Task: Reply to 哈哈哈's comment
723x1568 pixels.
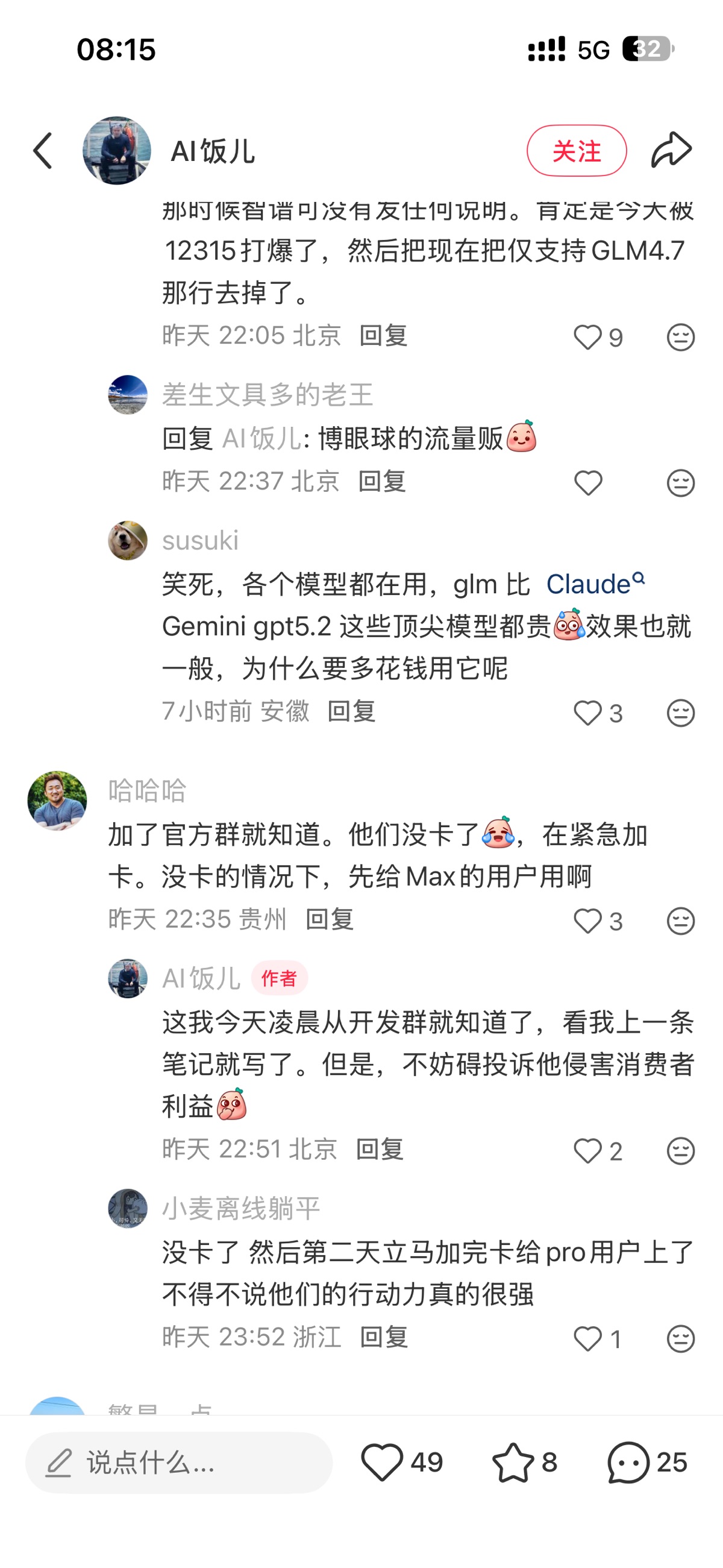Action: tap(329, 919)
